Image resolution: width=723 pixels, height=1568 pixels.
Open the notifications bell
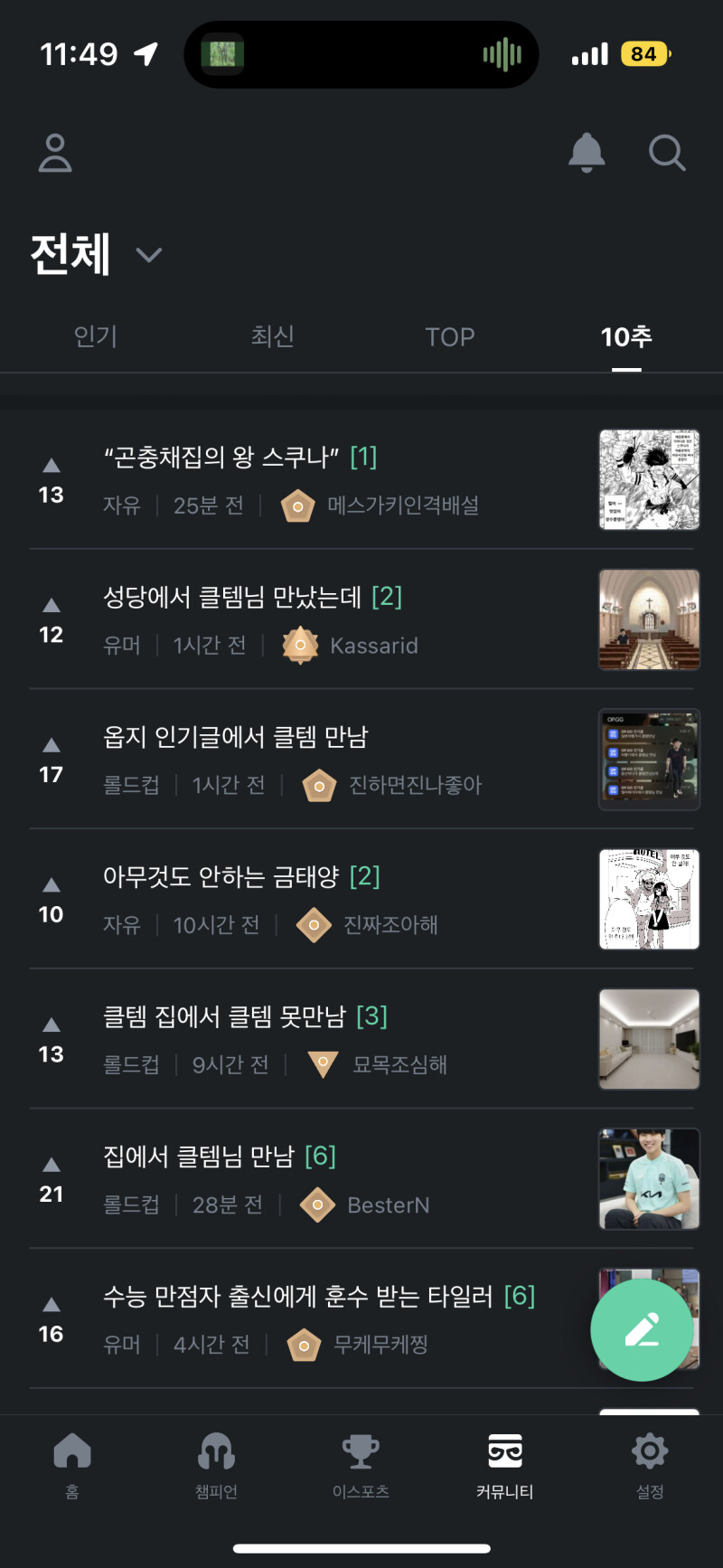(587, 152)
